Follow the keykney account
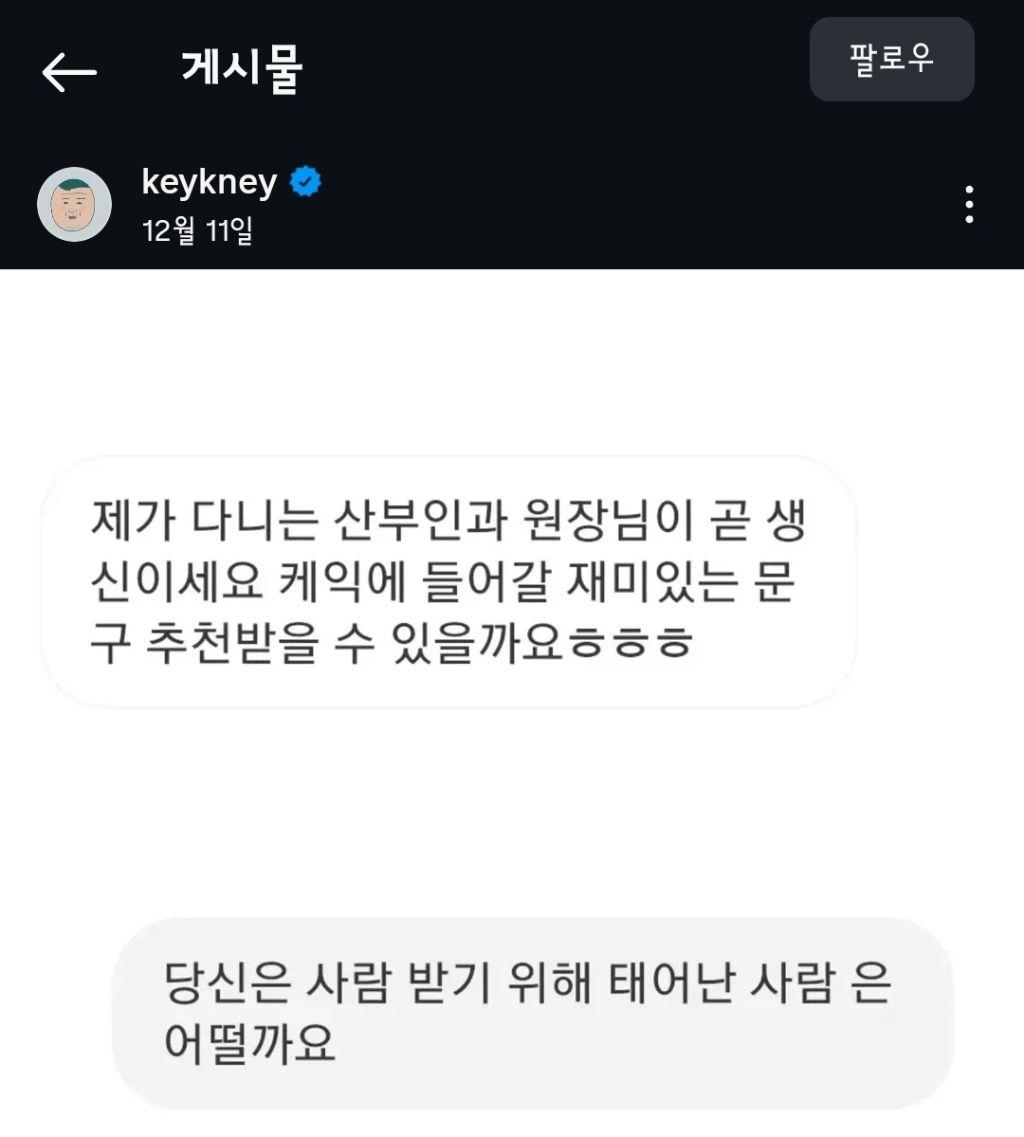The height and width of the screenshot is (1137, 1024). [891, 60]
